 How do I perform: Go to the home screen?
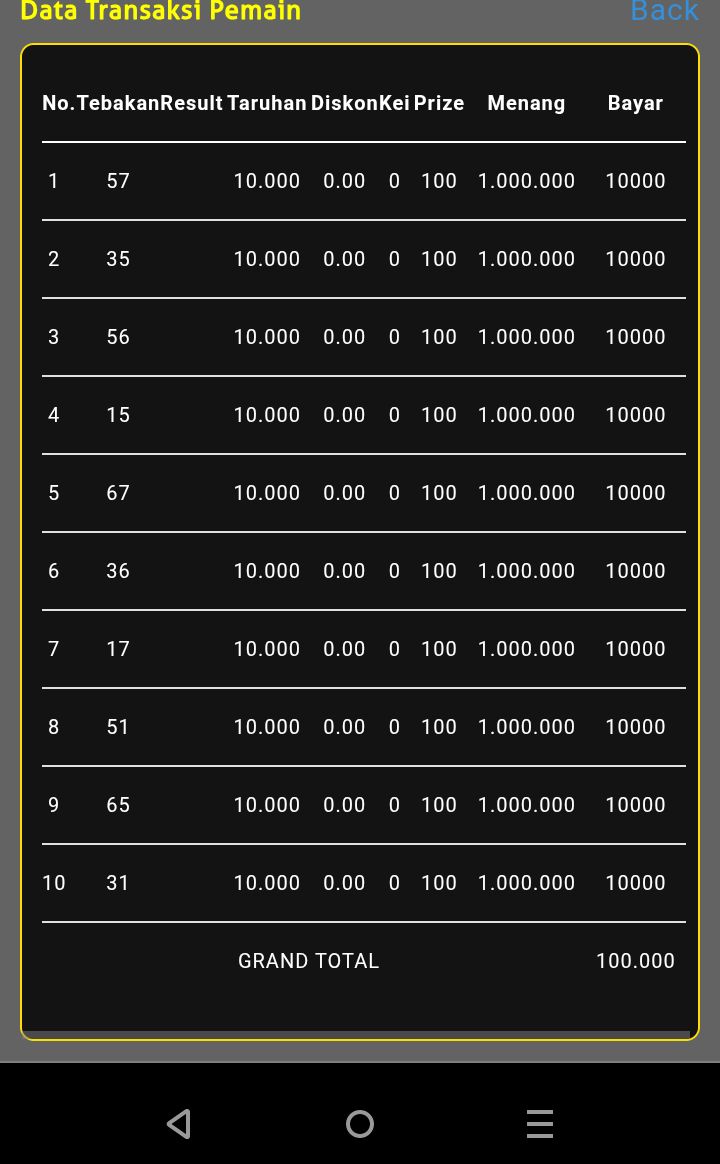pyautogui.click(x=360, y=1124)
